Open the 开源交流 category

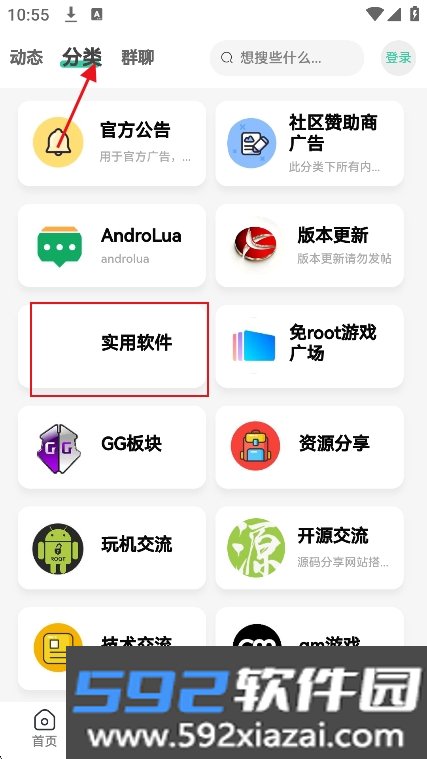tap(309, 548)
